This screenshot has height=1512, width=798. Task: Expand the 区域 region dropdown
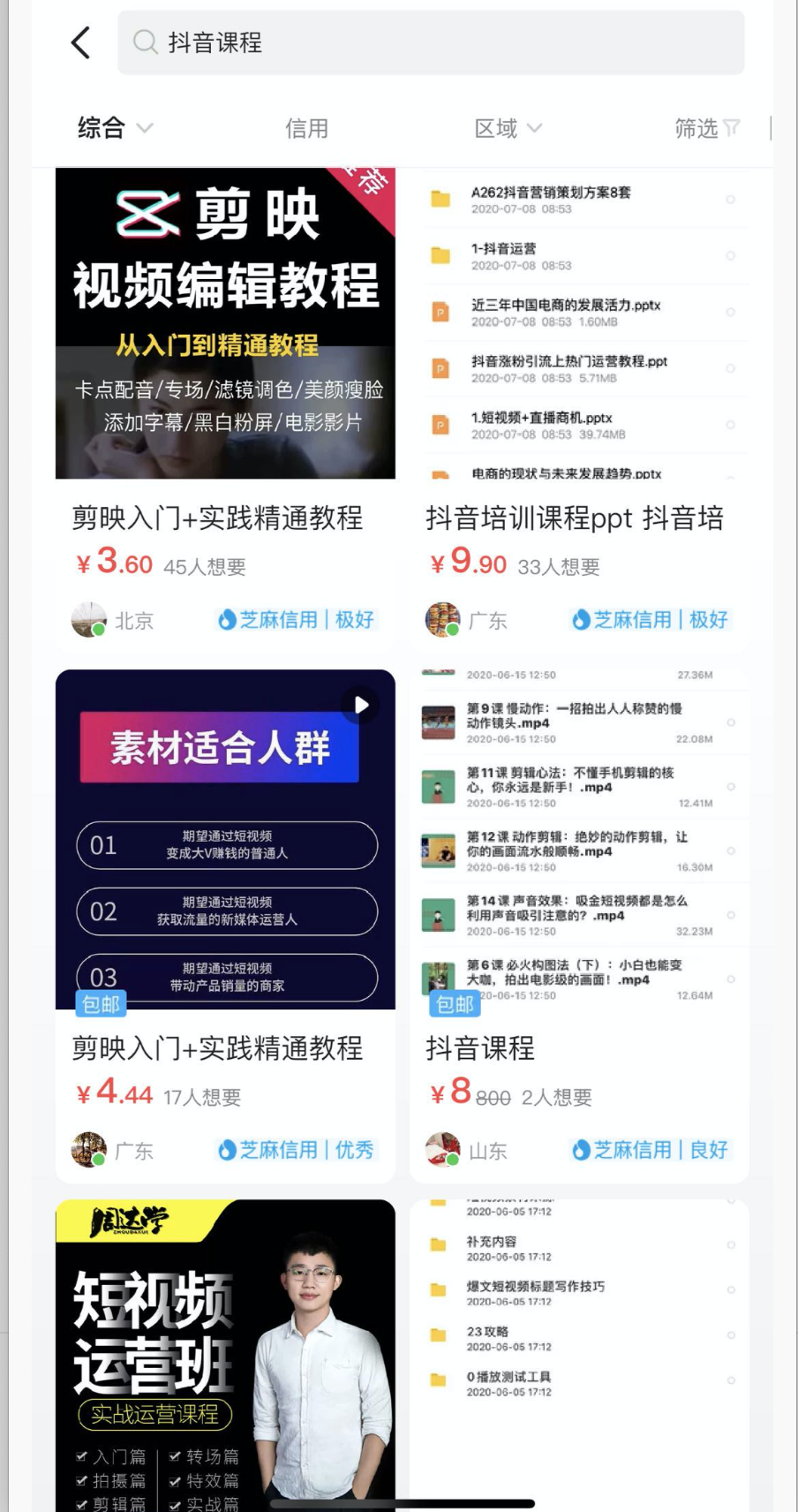coord(508,129)
